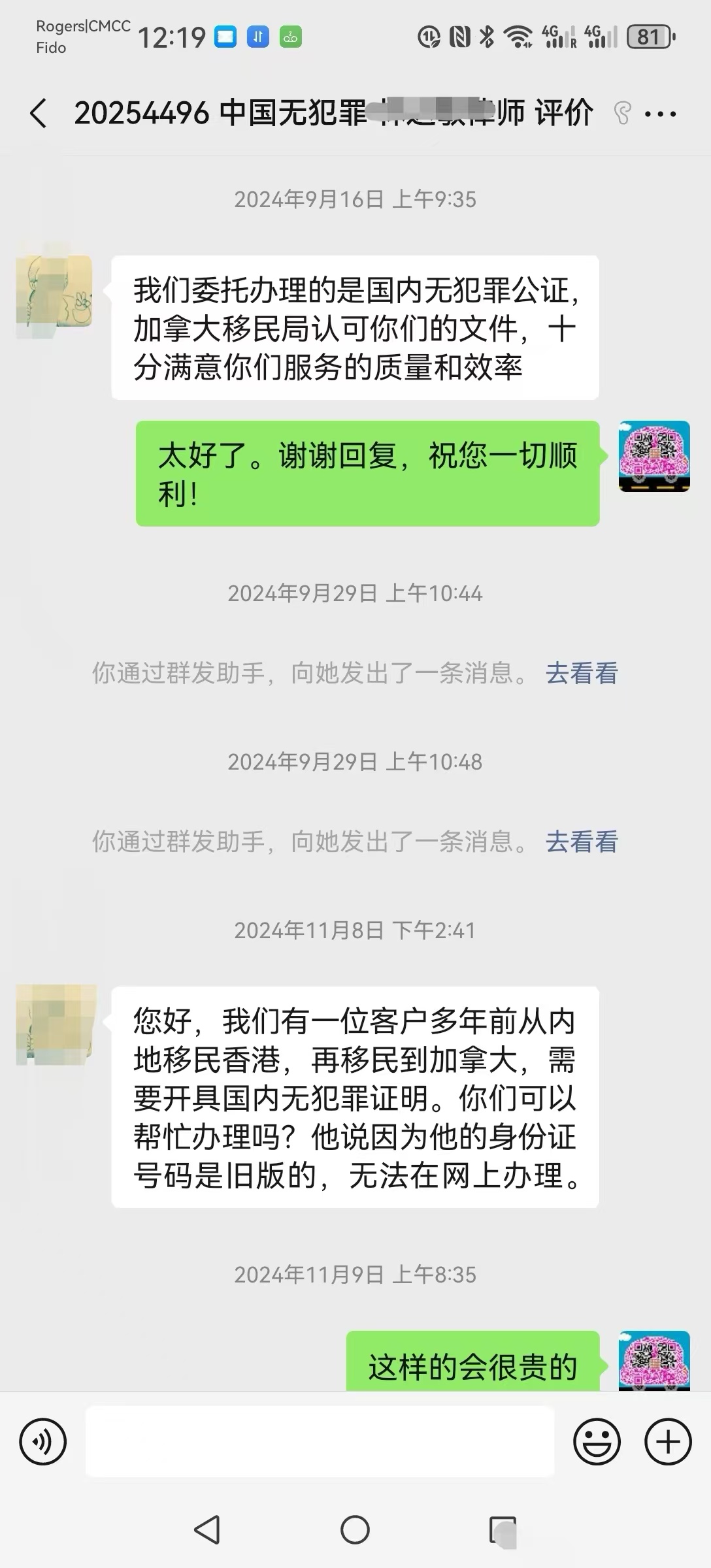Go to the system home screen
Screen dimensions: 711x1568
(355, 1530)
